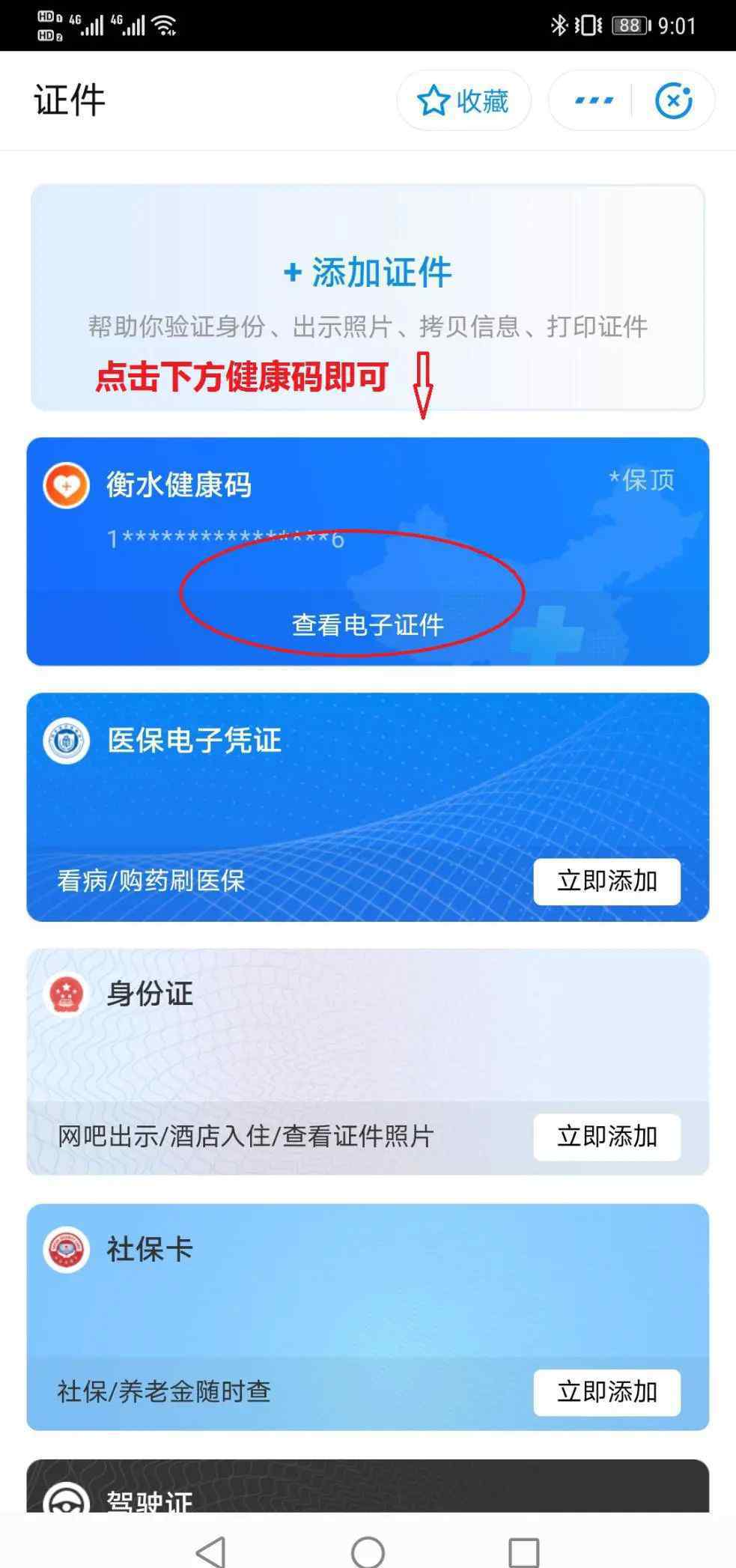Open the 驾驶证 card
Viewport: 736px width, 1568px height.
tap(368, 1485)
